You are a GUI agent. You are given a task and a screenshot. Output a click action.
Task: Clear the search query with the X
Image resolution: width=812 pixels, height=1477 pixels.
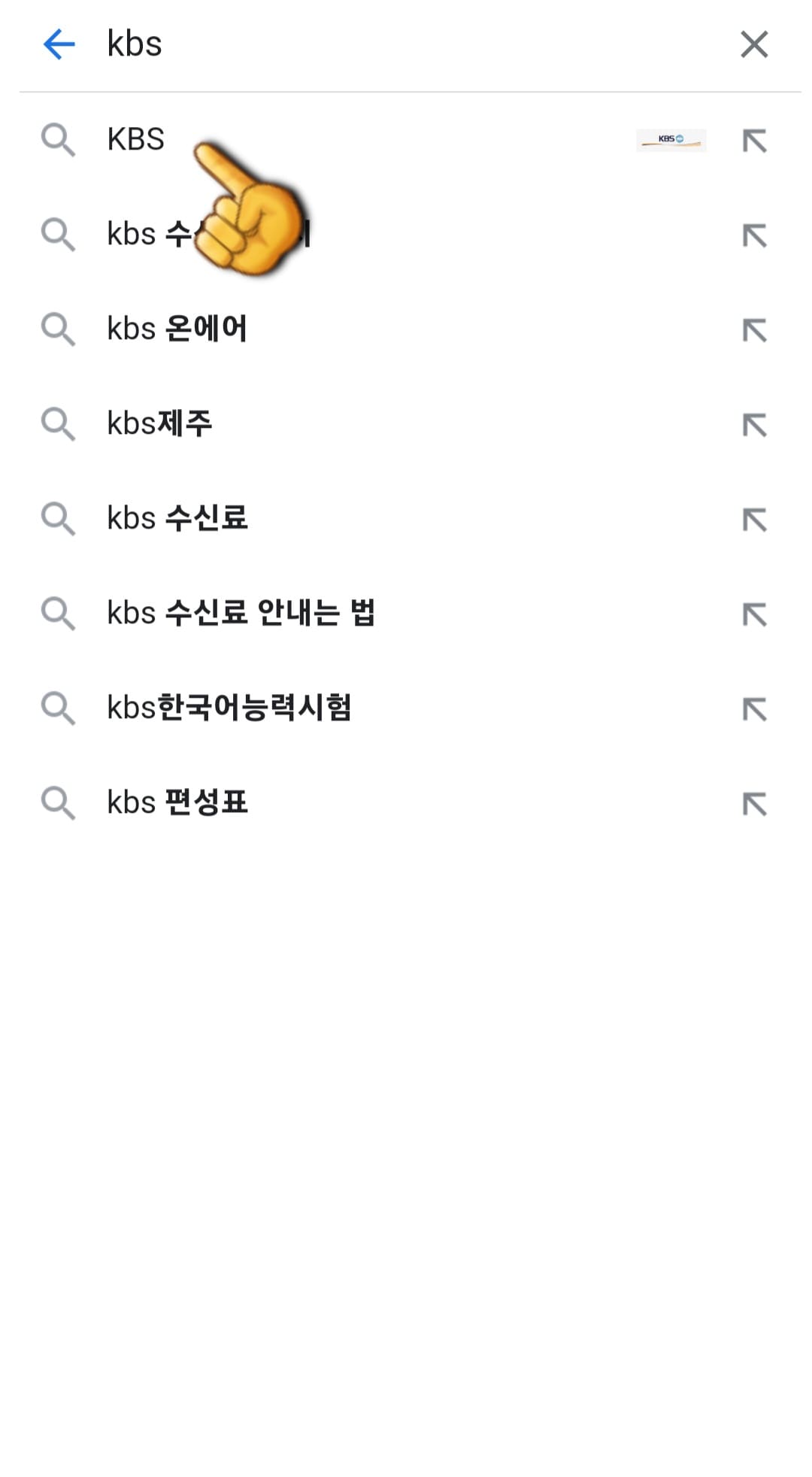tap(755, 45)
